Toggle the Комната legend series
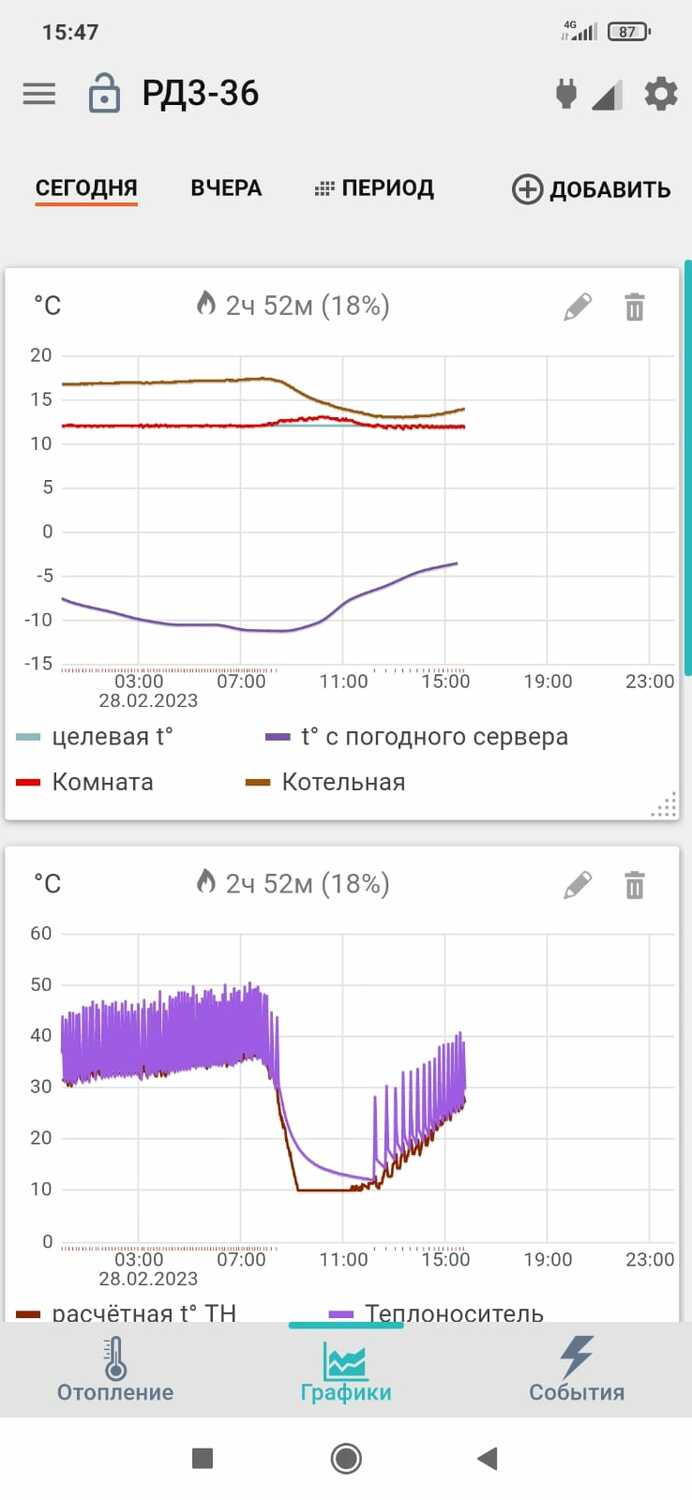 click(87, 781)
